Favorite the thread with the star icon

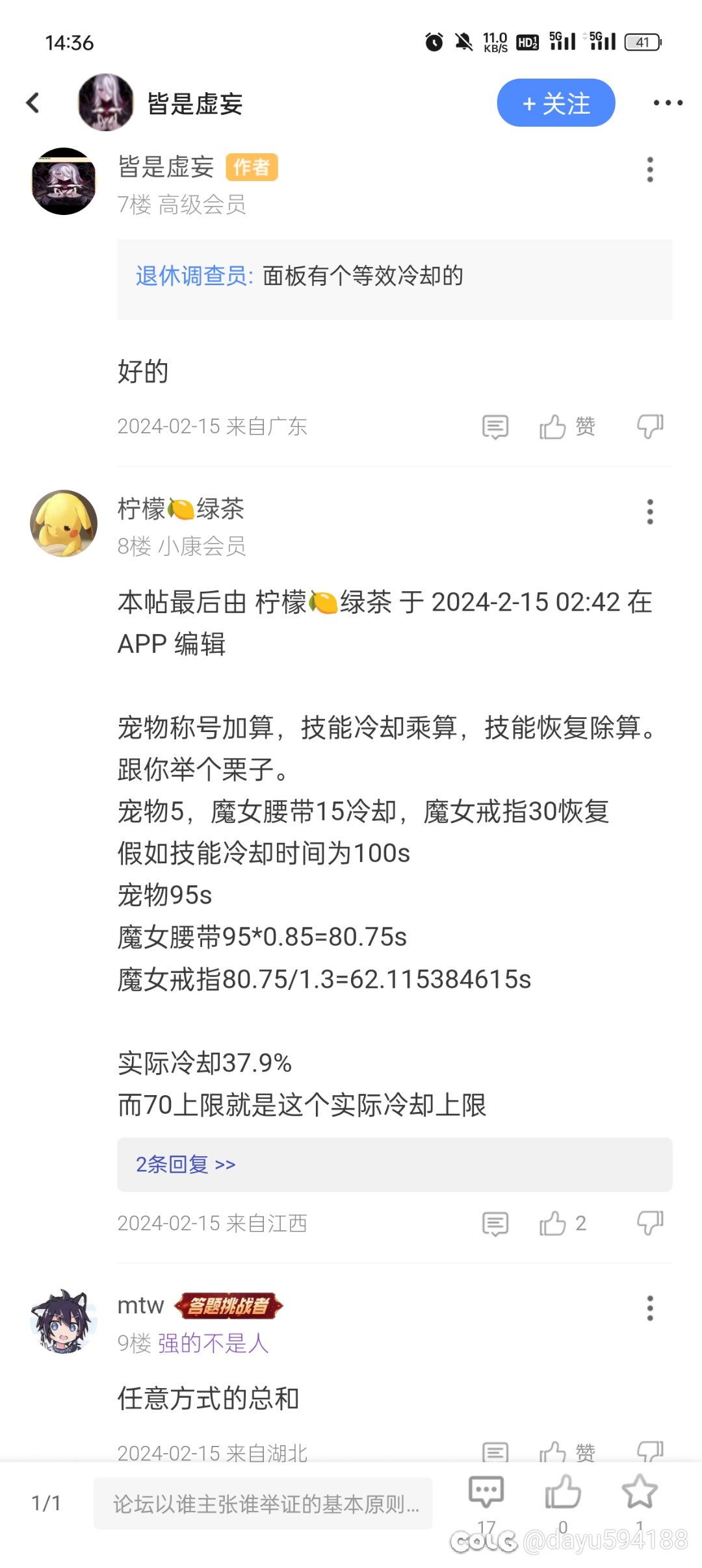(x=640, y=1493)
